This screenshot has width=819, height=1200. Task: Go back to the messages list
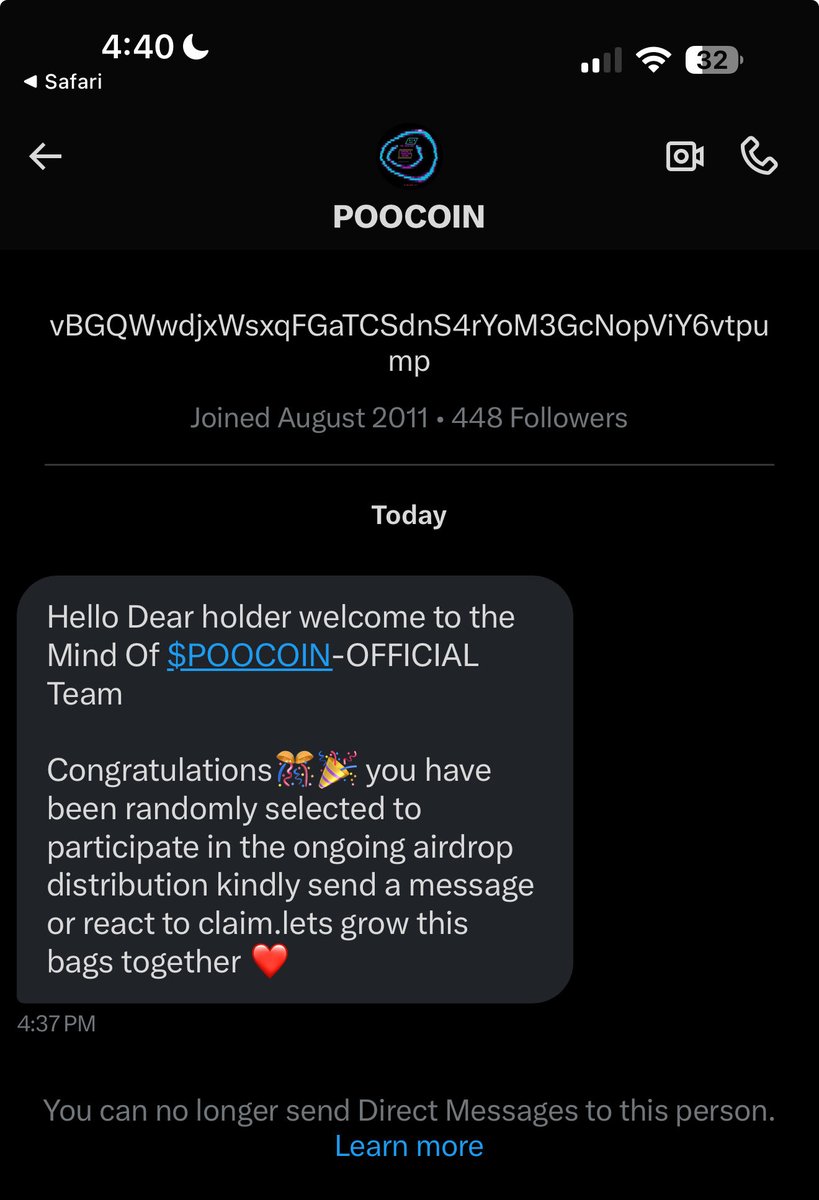coord(46,156)
